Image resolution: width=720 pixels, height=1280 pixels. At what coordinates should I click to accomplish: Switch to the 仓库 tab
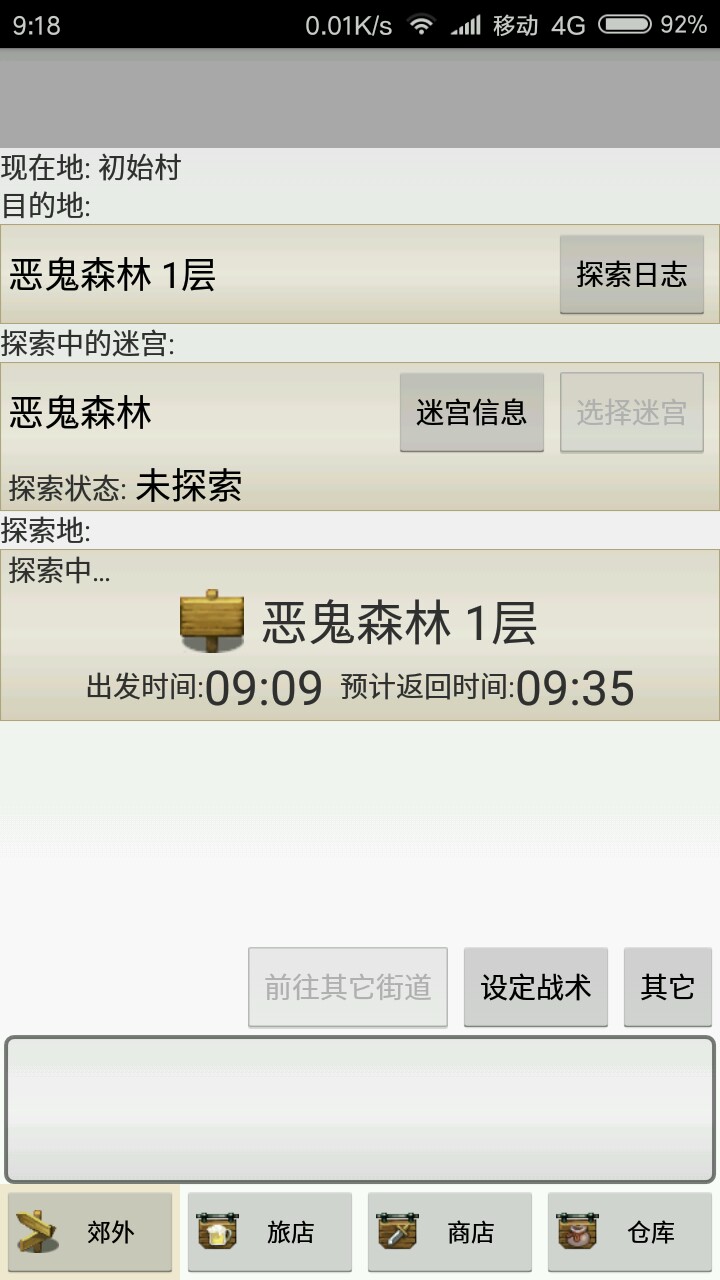pos(630,1232)
